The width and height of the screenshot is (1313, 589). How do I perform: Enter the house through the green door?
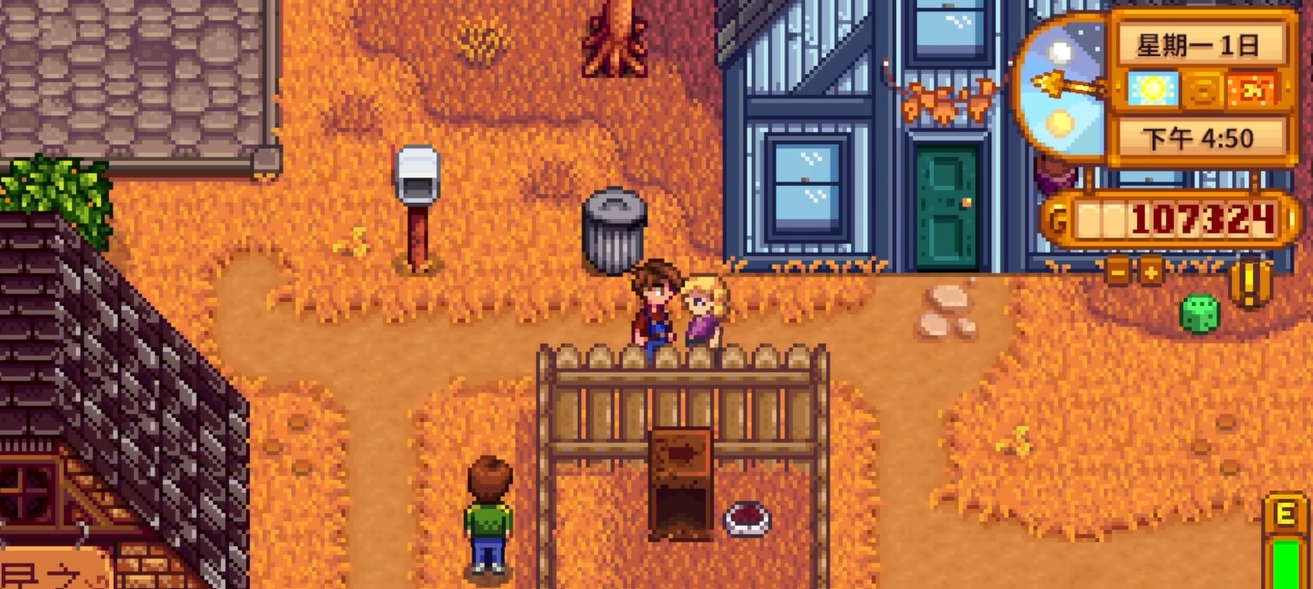pyautogui.click(x=946, y=209)
